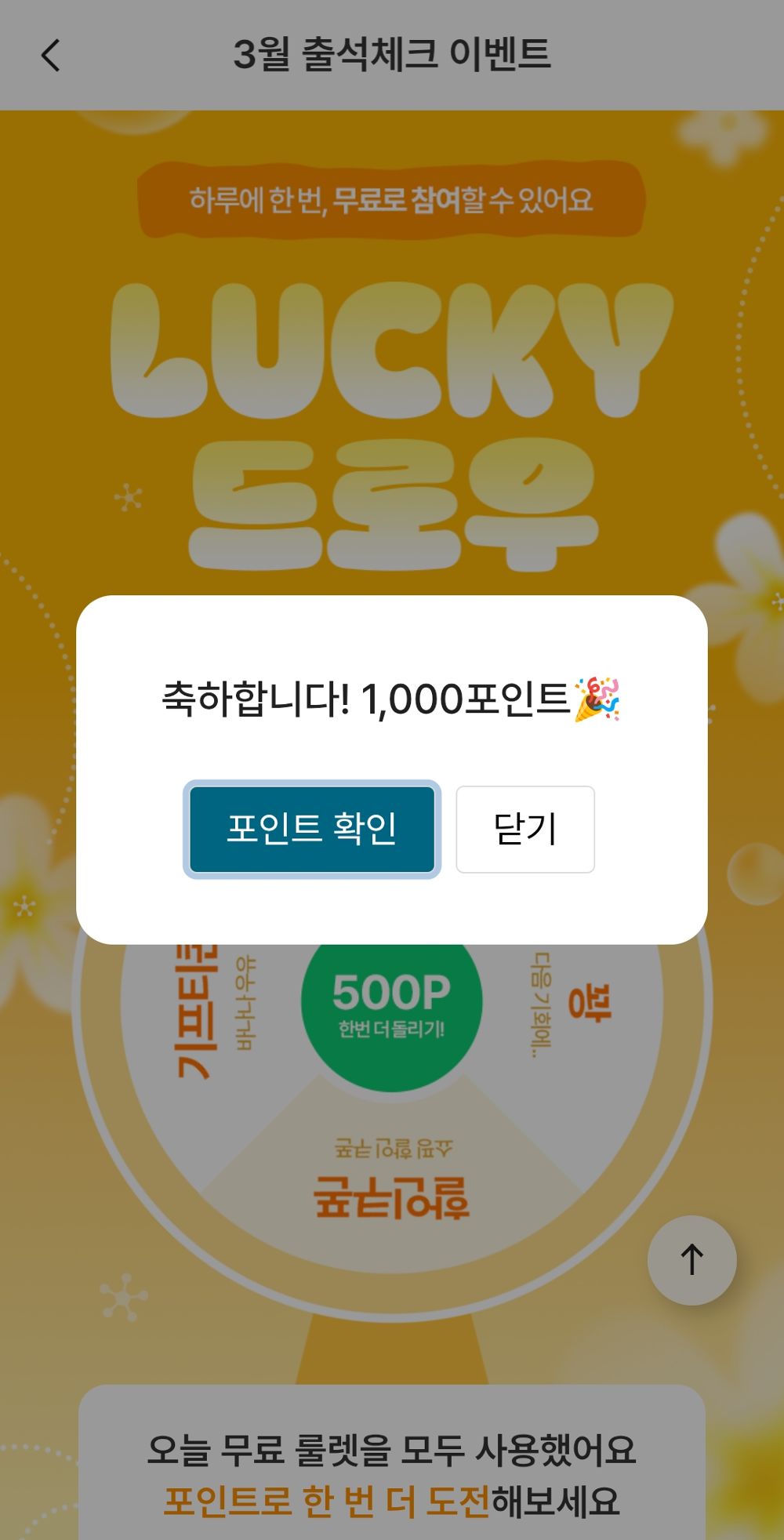This screenshot has width=784, height=1540.
Task: Tap the 하루에 한 번 무료 참여 banner
Action: pos(391,200)
